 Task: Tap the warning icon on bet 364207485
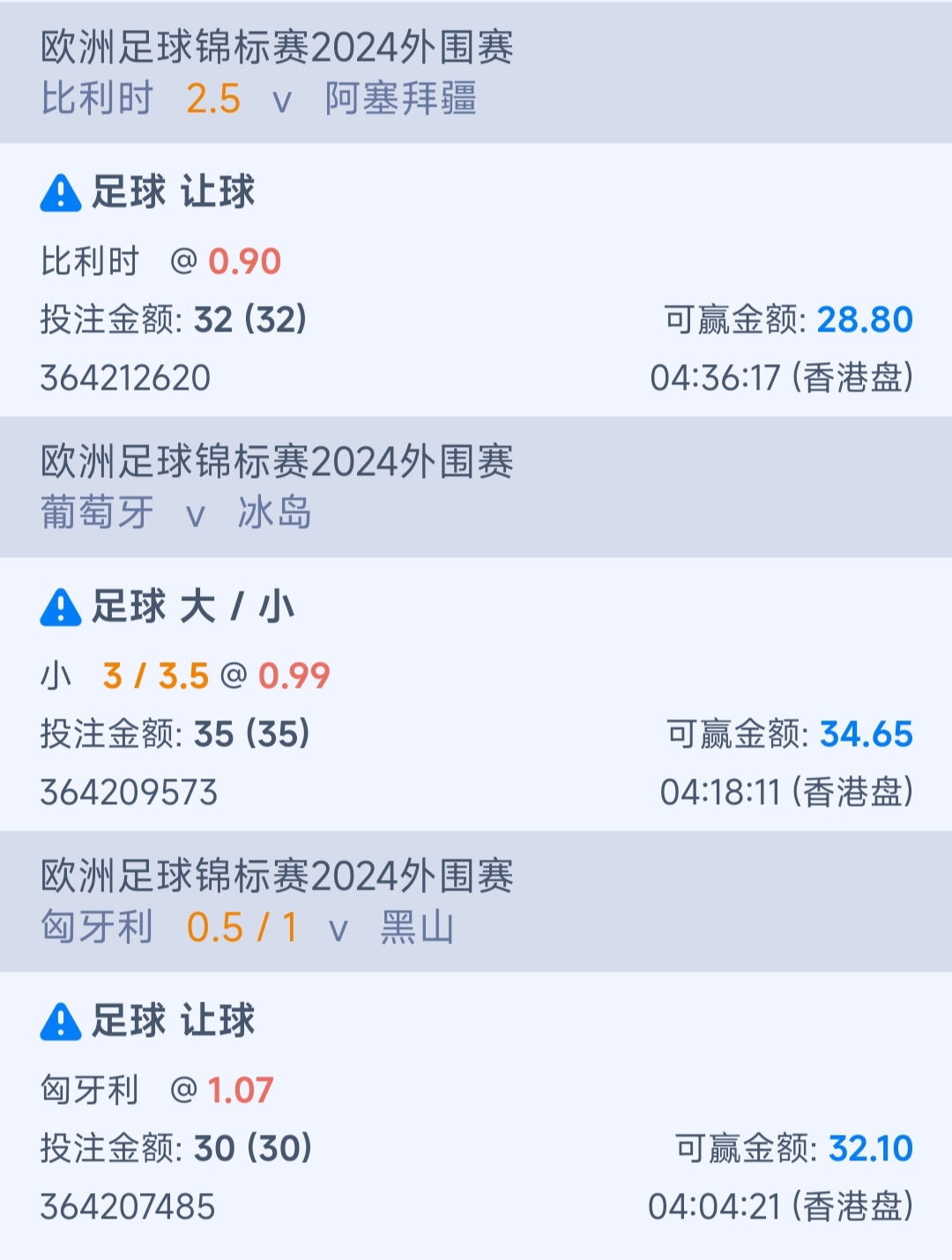point(61,1022)
